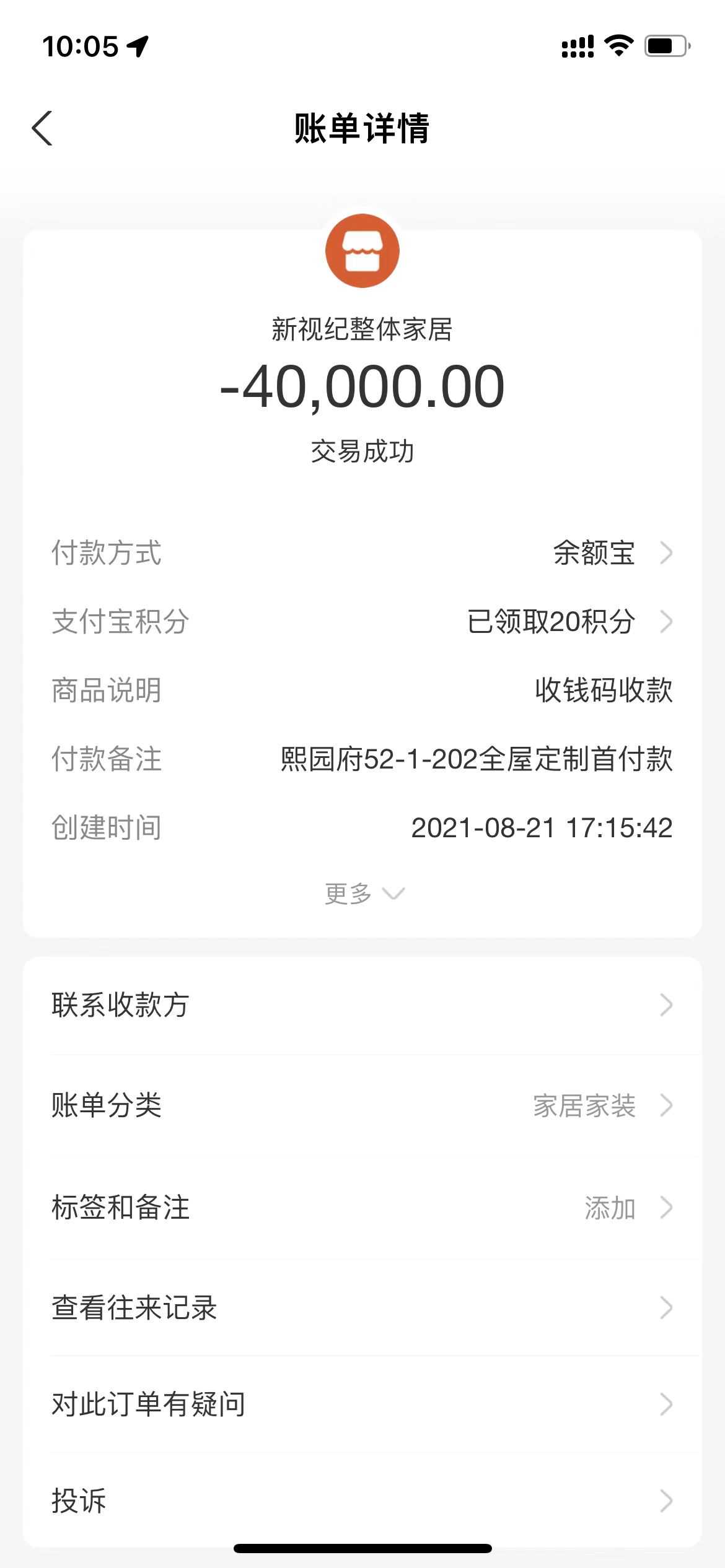This screenshot has width=725, height=1568.
Task: Expand 更多 transaction details
Action: [x=363, y=893]
